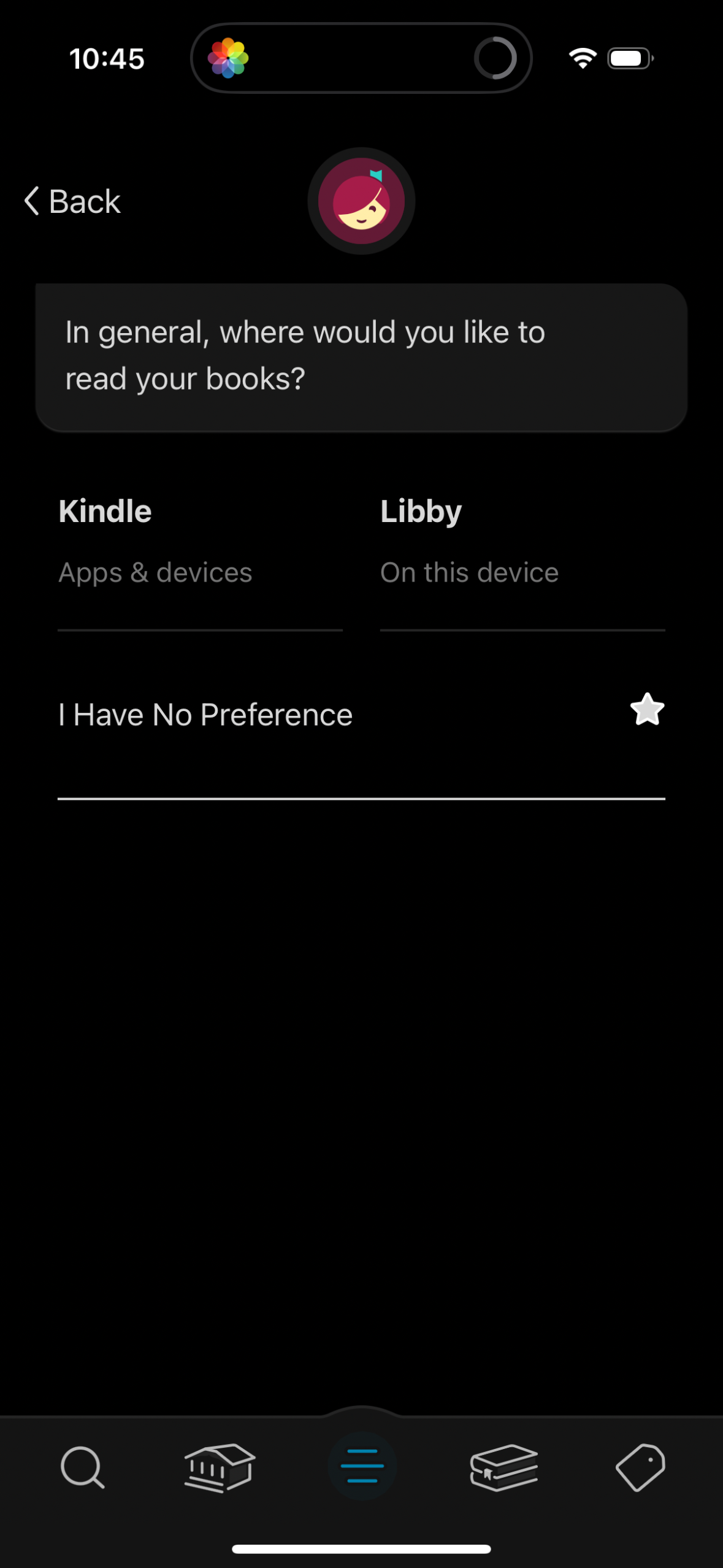Screen dimensions: 723x1568
Task: Expand the Libby on this device option
Action: (x=469, y=572)
